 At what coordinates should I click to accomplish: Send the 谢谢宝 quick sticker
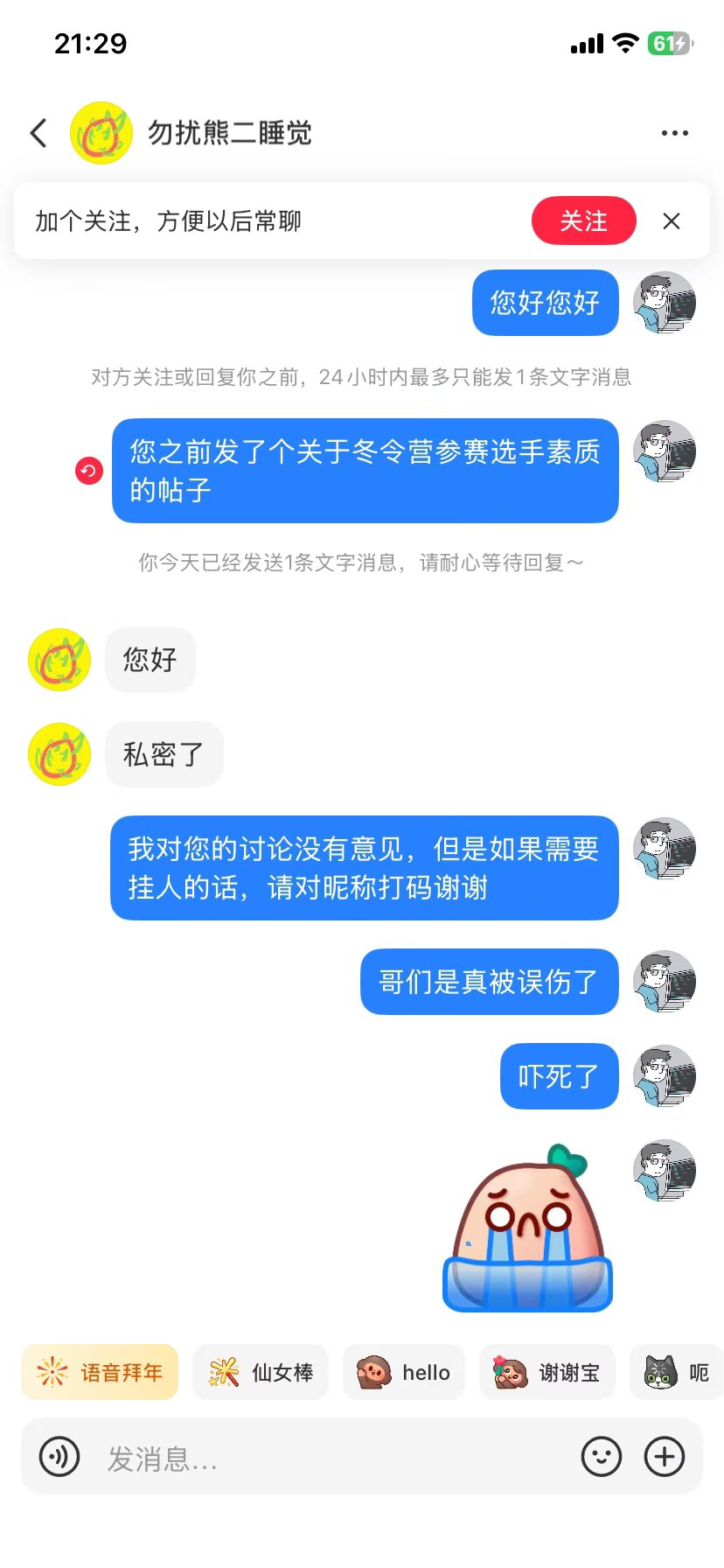pos(546,1372)
